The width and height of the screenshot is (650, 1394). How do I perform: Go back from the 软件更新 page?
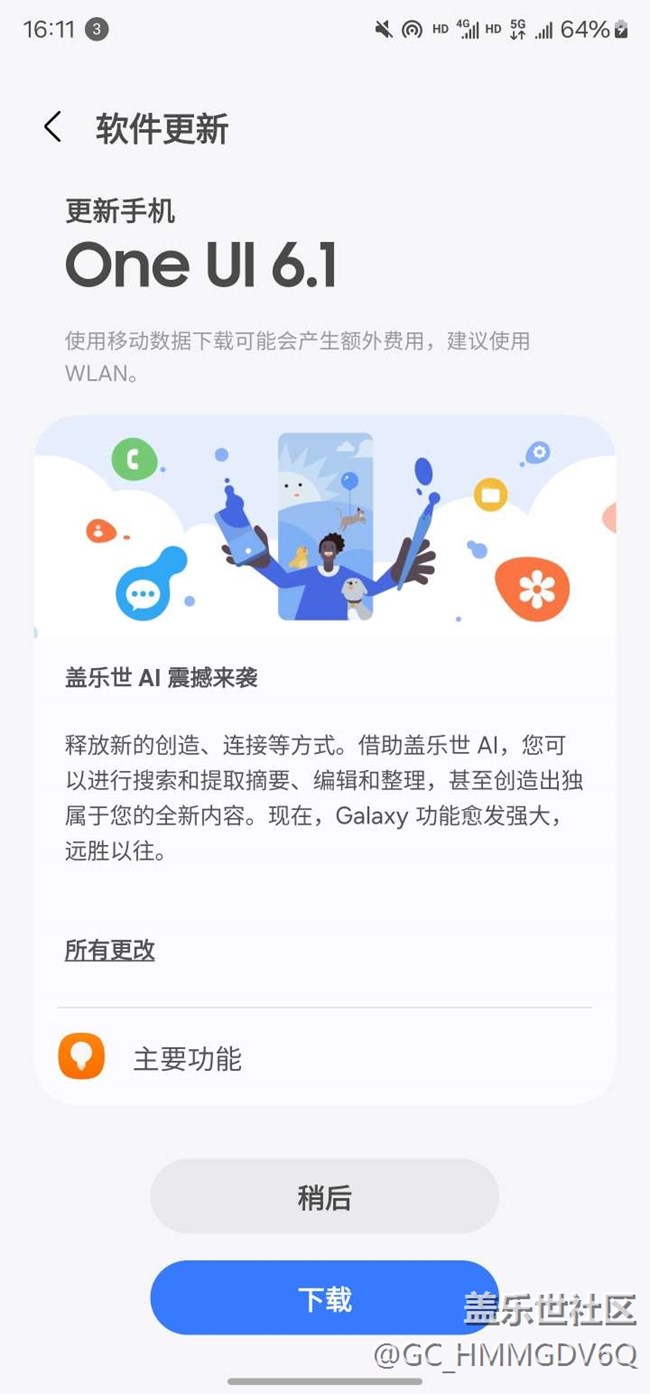coord(53,128)
